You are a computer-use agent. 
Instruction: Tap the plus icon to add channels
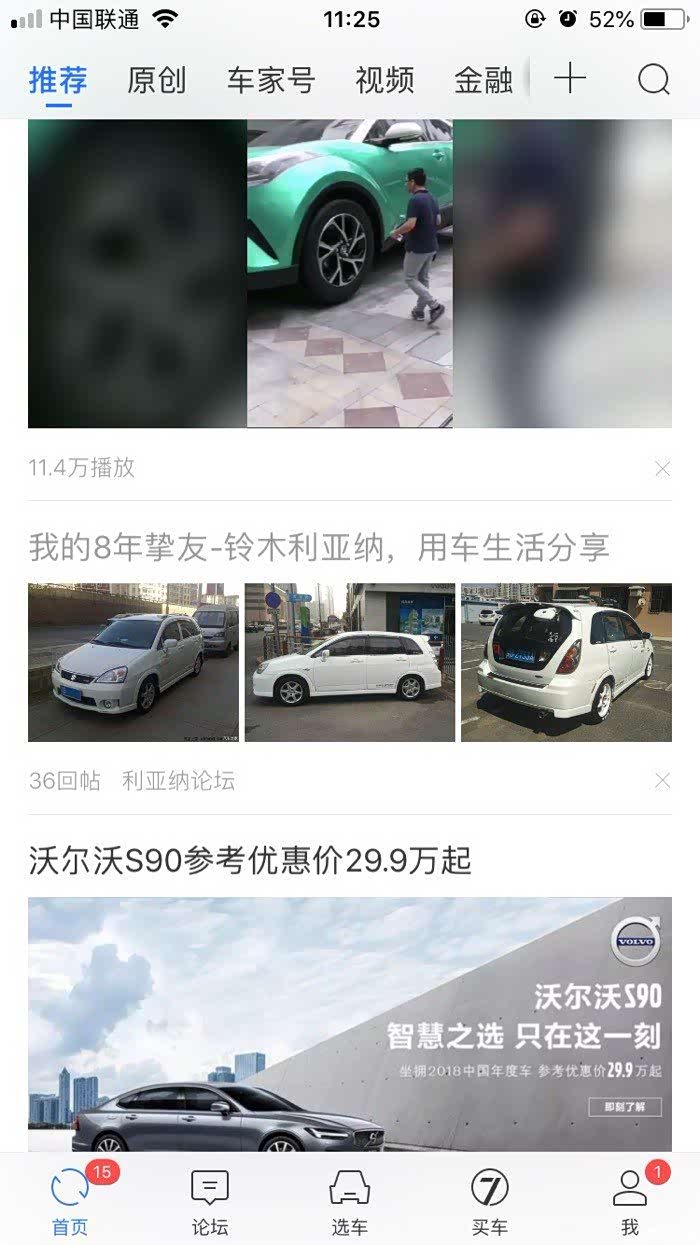coord(570,79)
